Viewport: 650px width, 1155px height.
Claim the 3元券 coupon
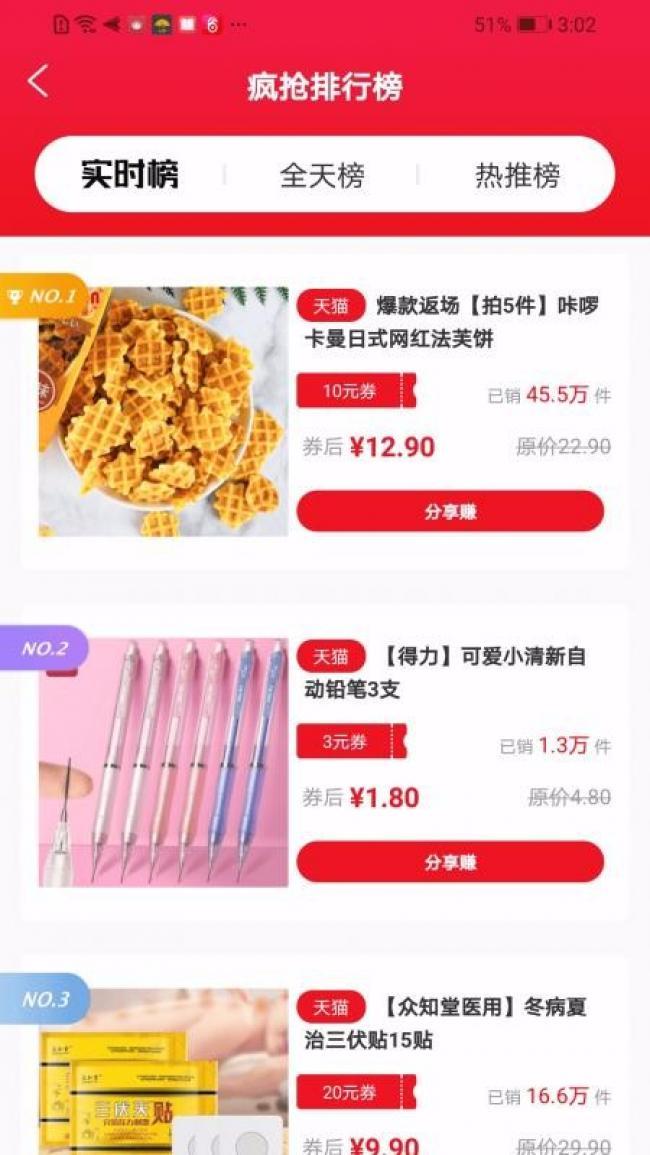click(x=352, y=741)
